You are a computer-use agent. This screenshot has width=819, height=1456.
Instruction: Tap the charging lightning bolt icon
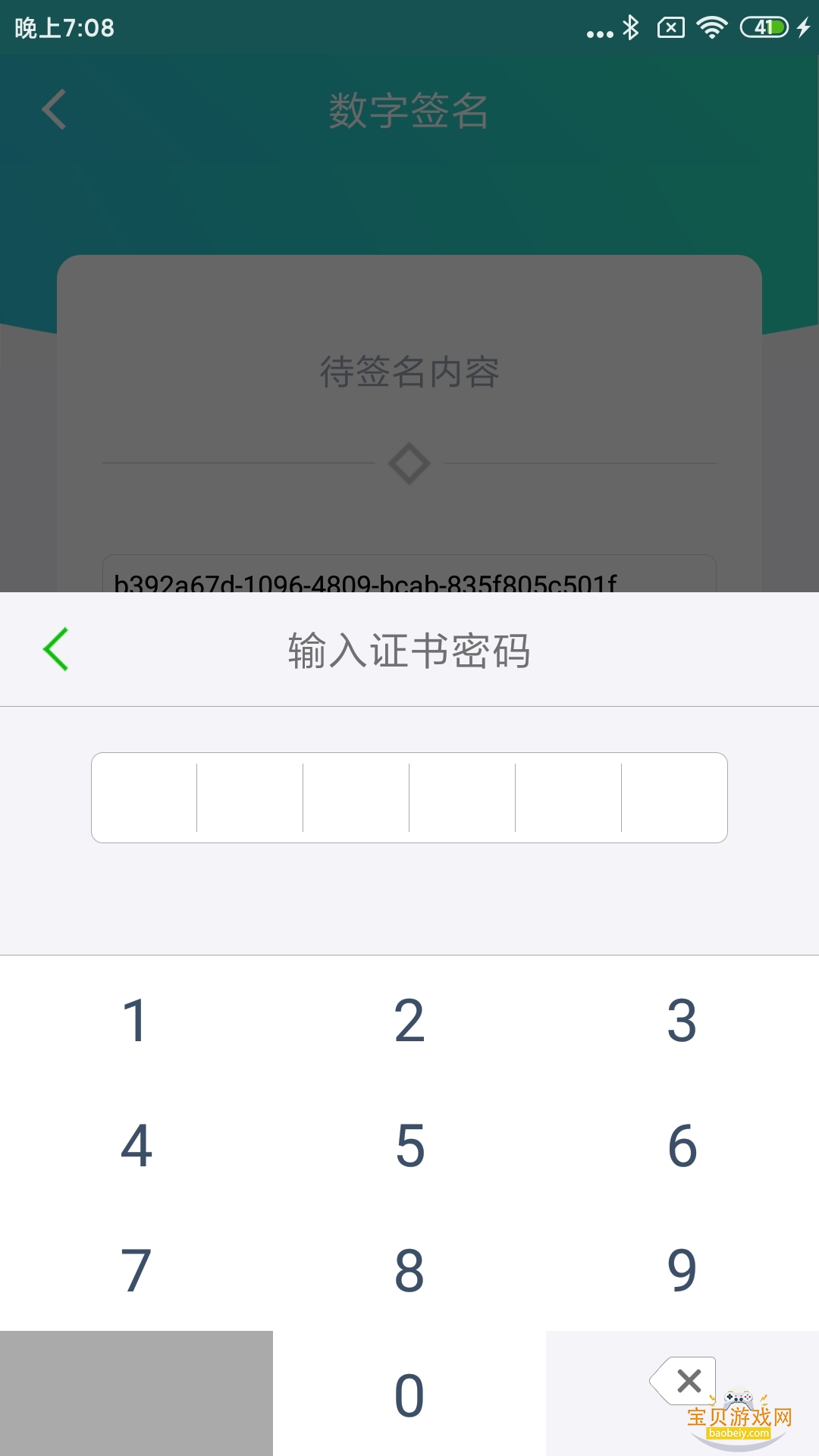pyautogui.click(x=804, y=29)
